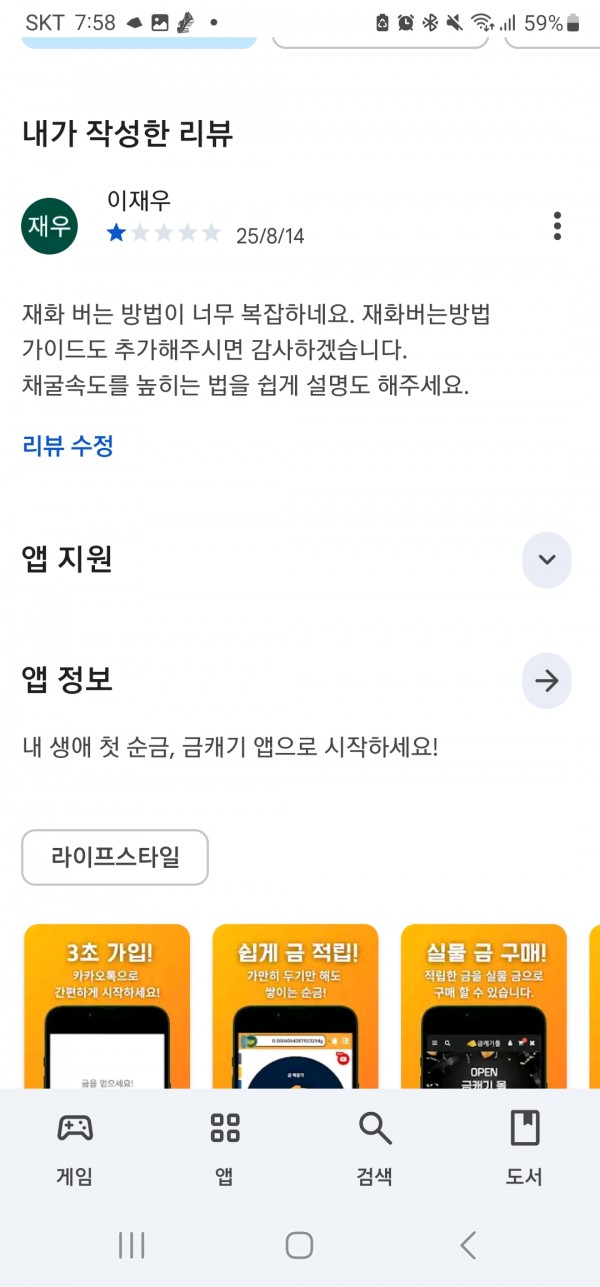600x1287 pixels.
Task: Tap the 리뷰 수정 link
Action: click(68, 446)
